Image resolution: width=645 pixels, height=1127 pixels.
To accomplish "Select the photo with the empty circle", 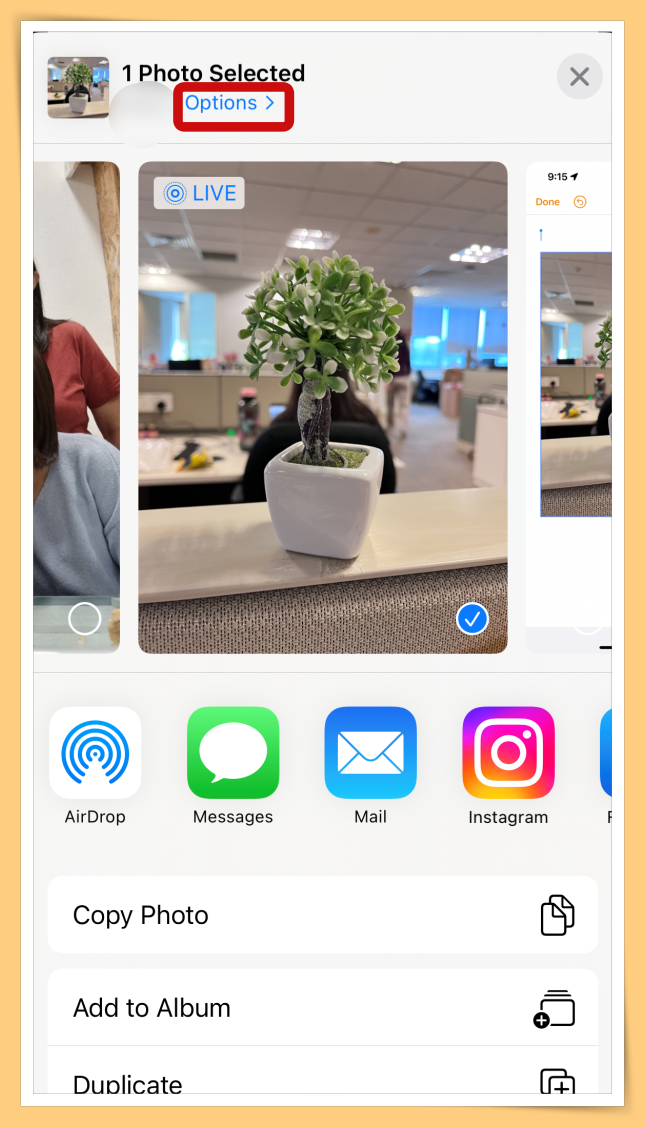I will click(84, 619).
